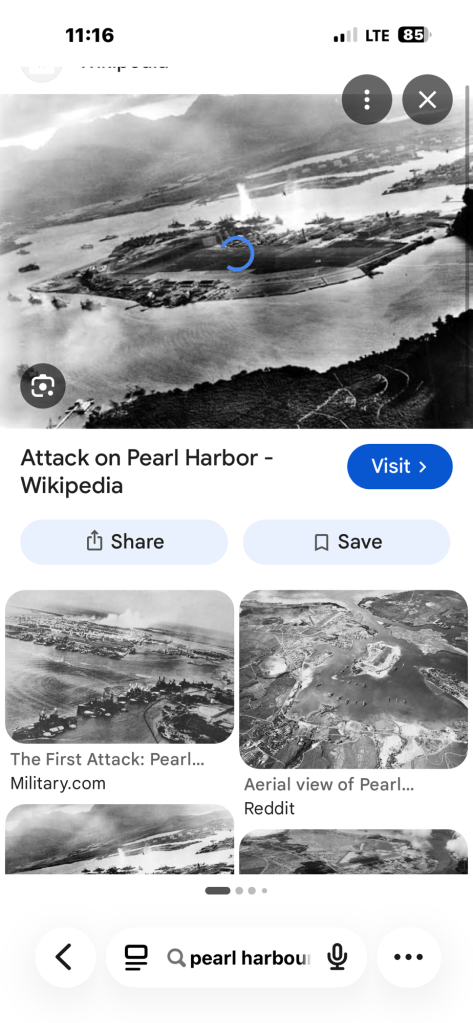Open the three-dot options on the image
The width and height of the screenshot is (473, 1023).
(x=367, y=100)
